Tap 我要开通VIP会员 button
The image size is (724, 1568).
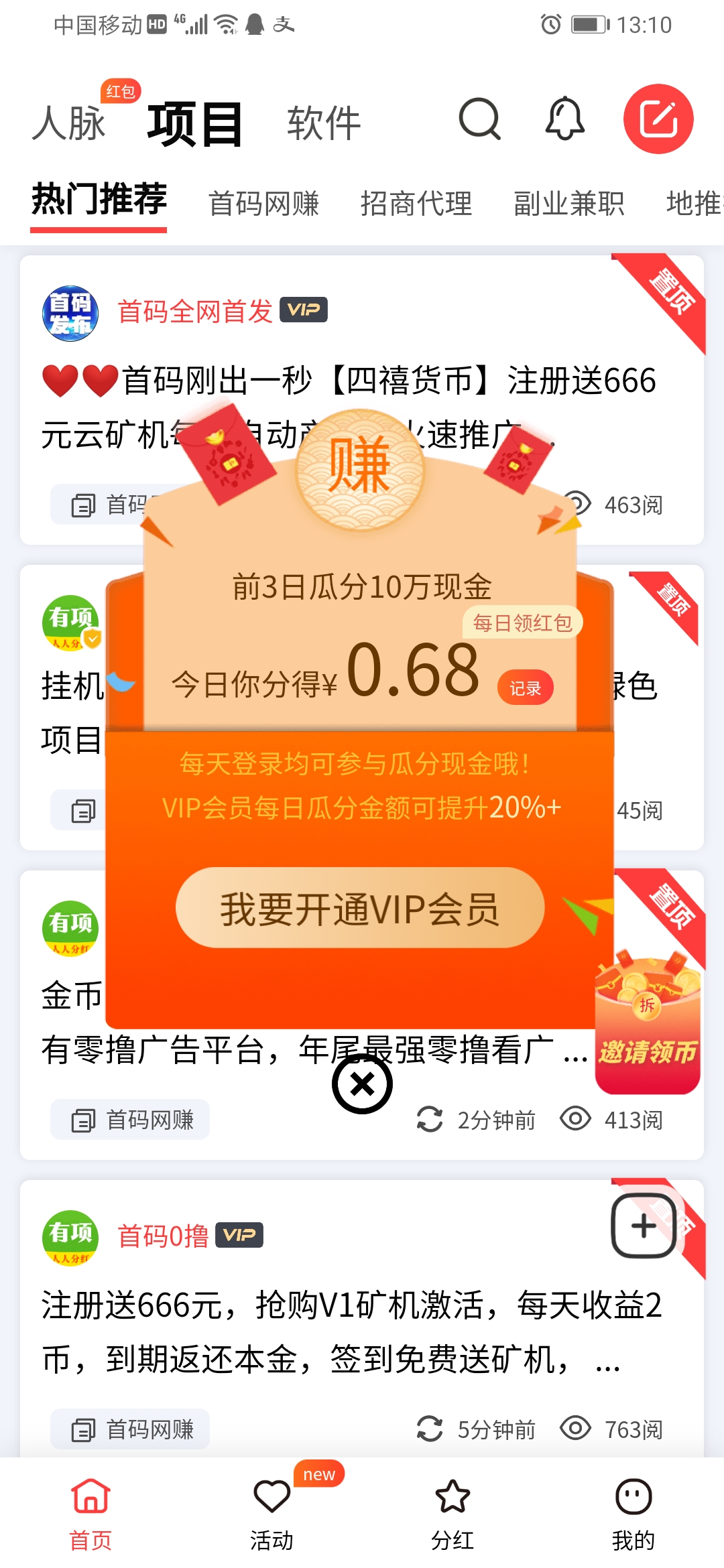pos(360,908)
